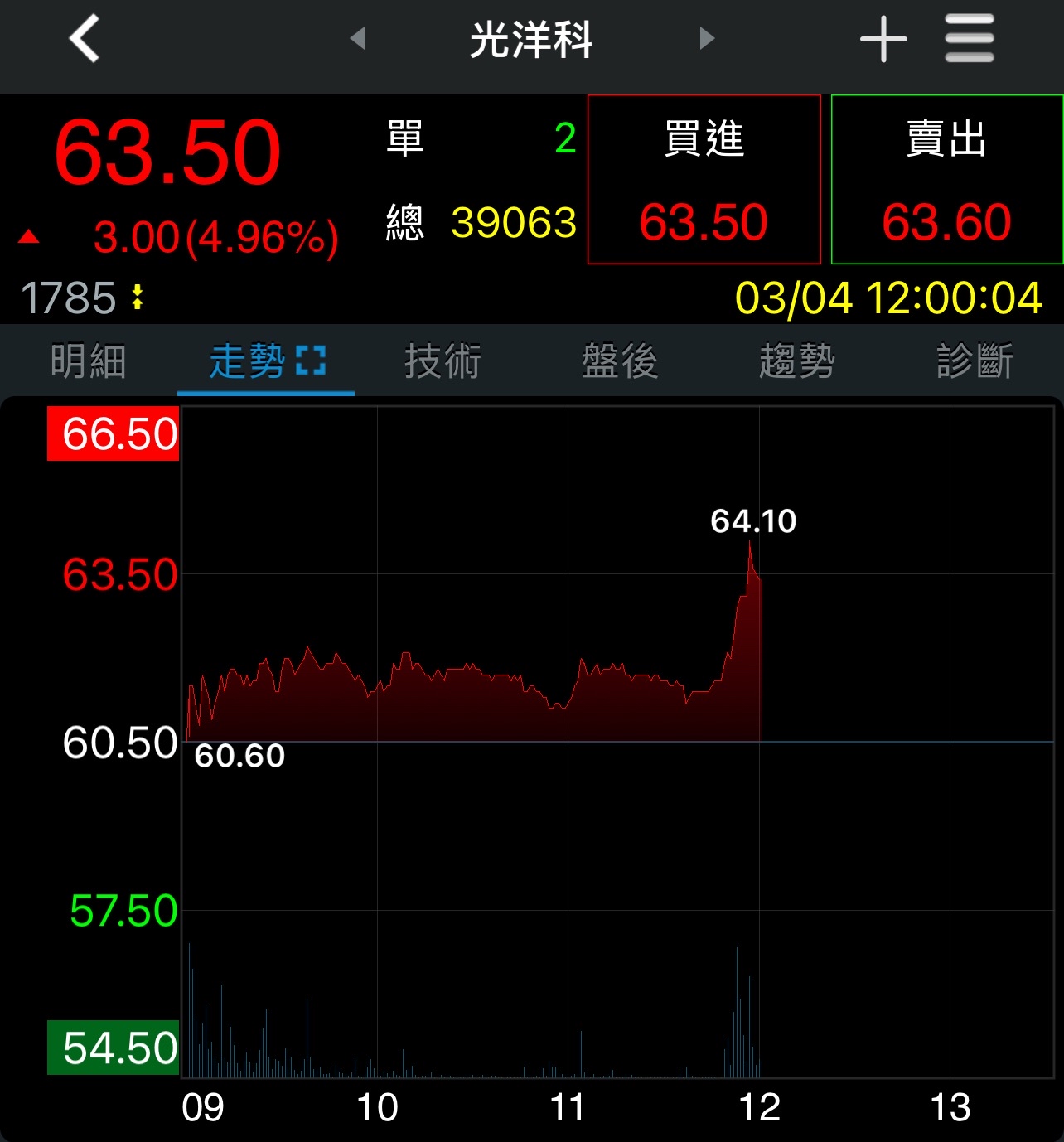Screen dimensions: 1064x1142
Task: Switch to the previous stock with left arrow
Action: click(358, 38)
